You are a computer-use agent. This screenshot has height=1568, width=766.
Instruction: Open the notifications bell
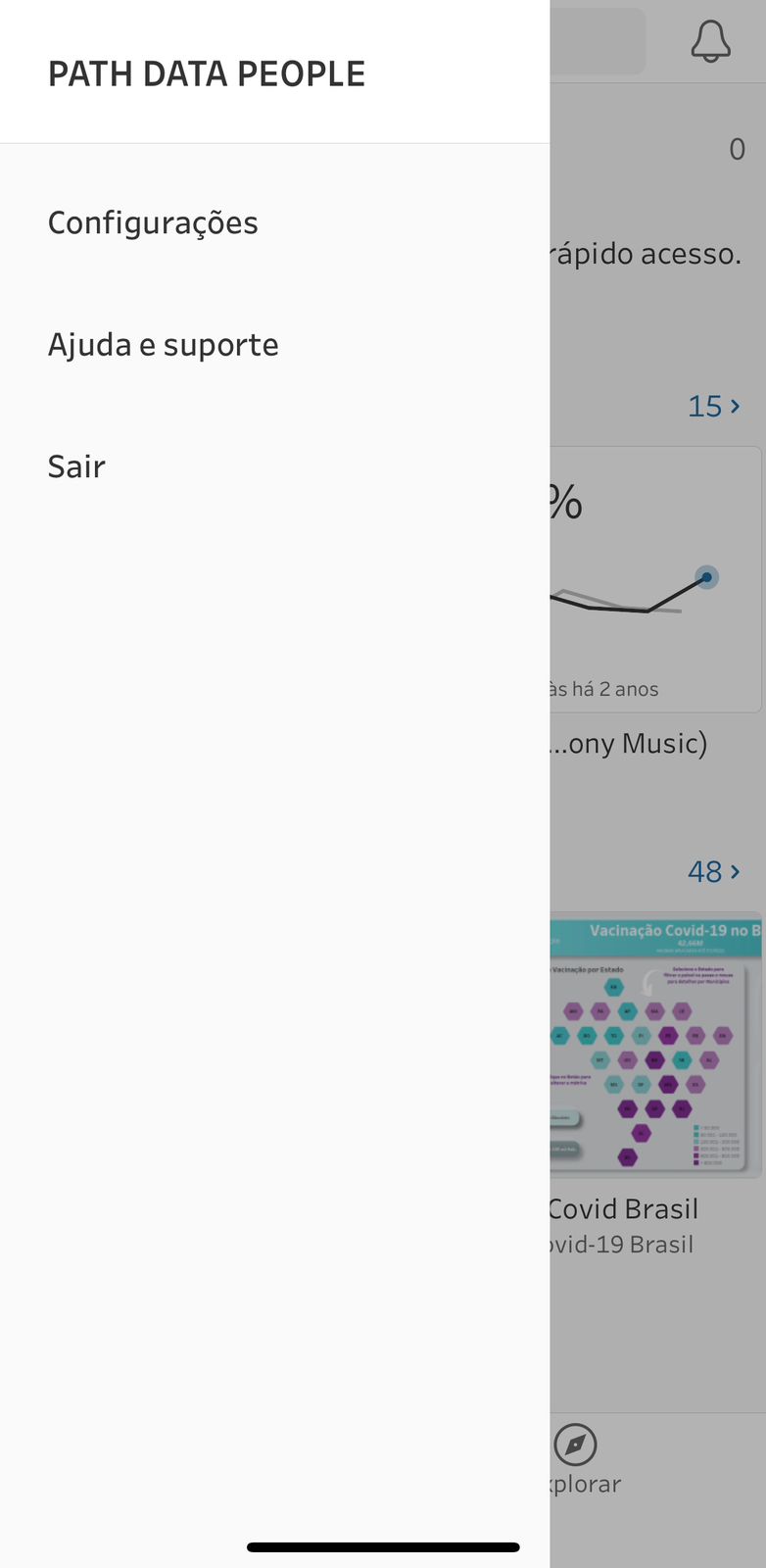point(710,42)
